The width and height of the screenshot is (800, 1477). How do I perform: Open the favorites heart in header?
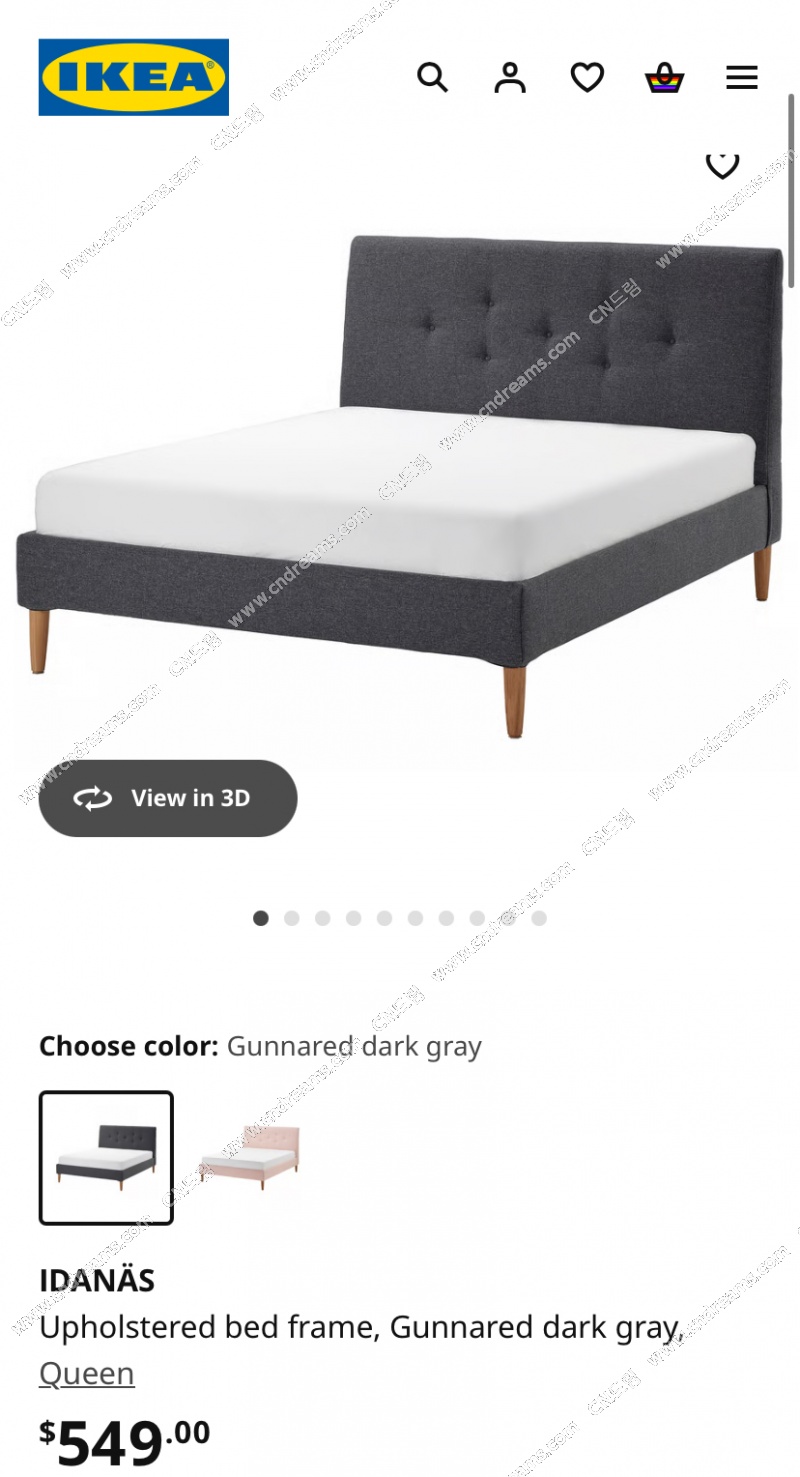587,77
